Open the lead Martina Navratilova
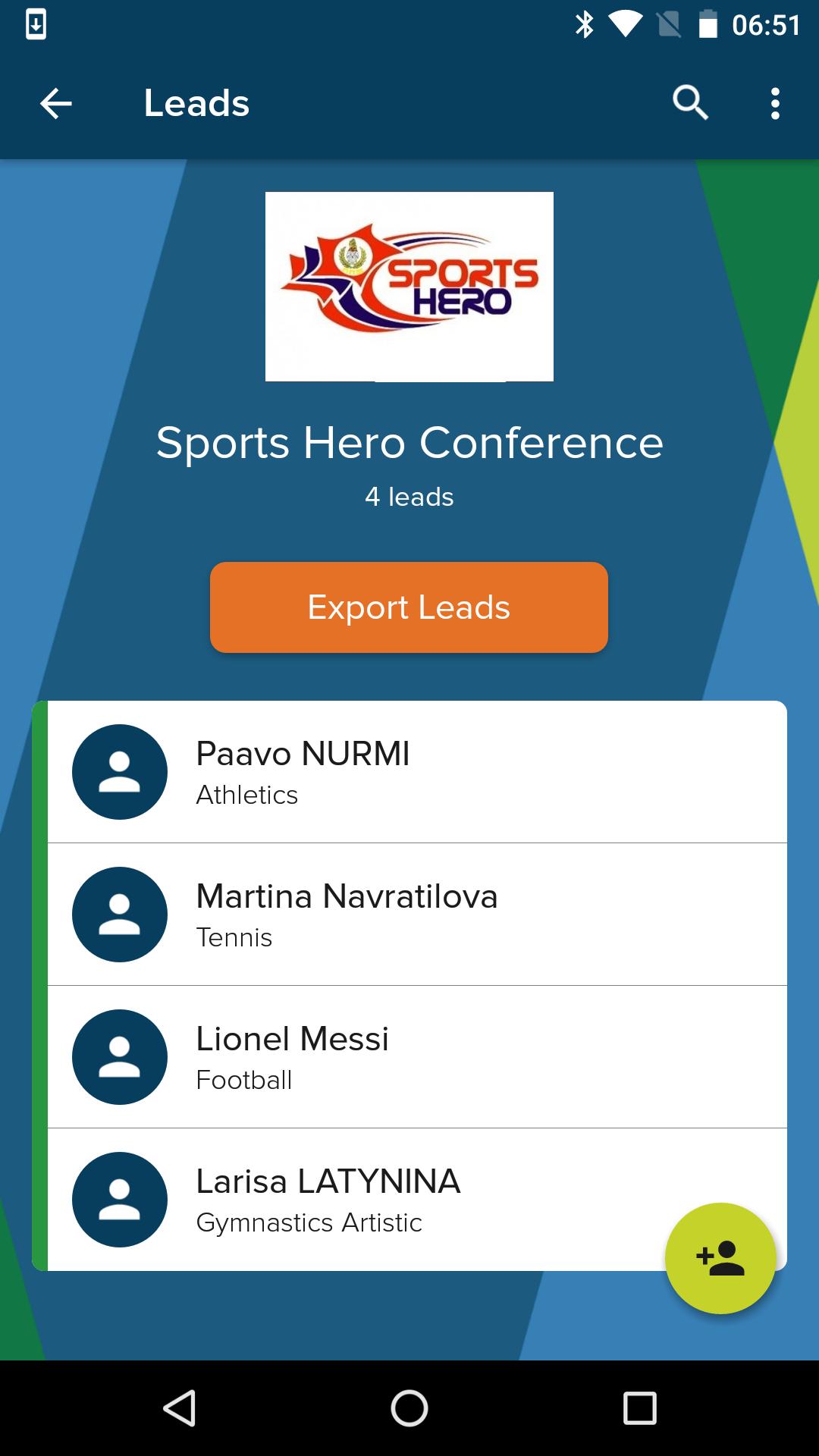The height and width of the screenshot is (1456, 819). (409, 915)
